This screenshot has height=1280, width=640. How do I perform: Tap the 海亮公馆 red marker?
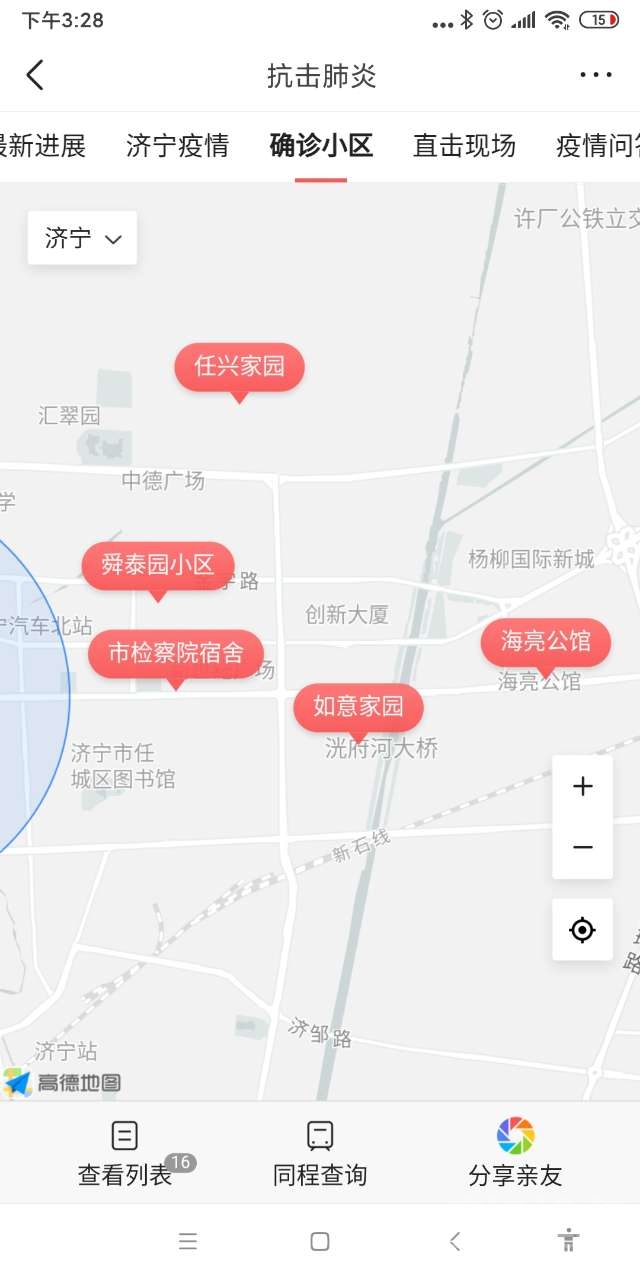click(x=545, y=641)
